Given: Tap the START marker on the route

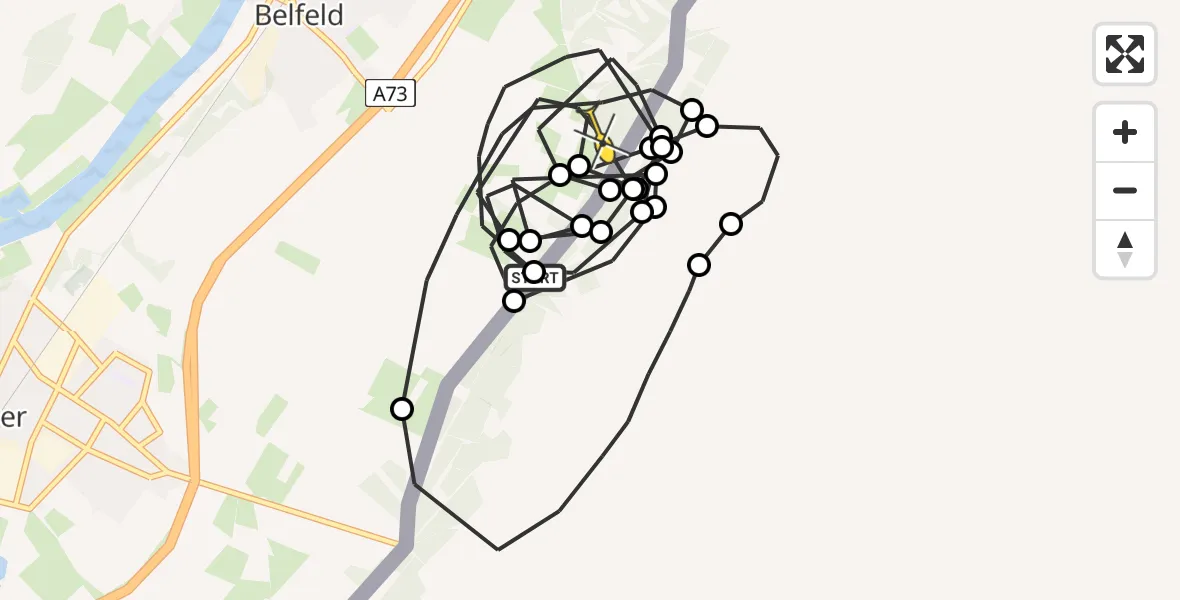Looking at the screenshot, I should [536, 278].
